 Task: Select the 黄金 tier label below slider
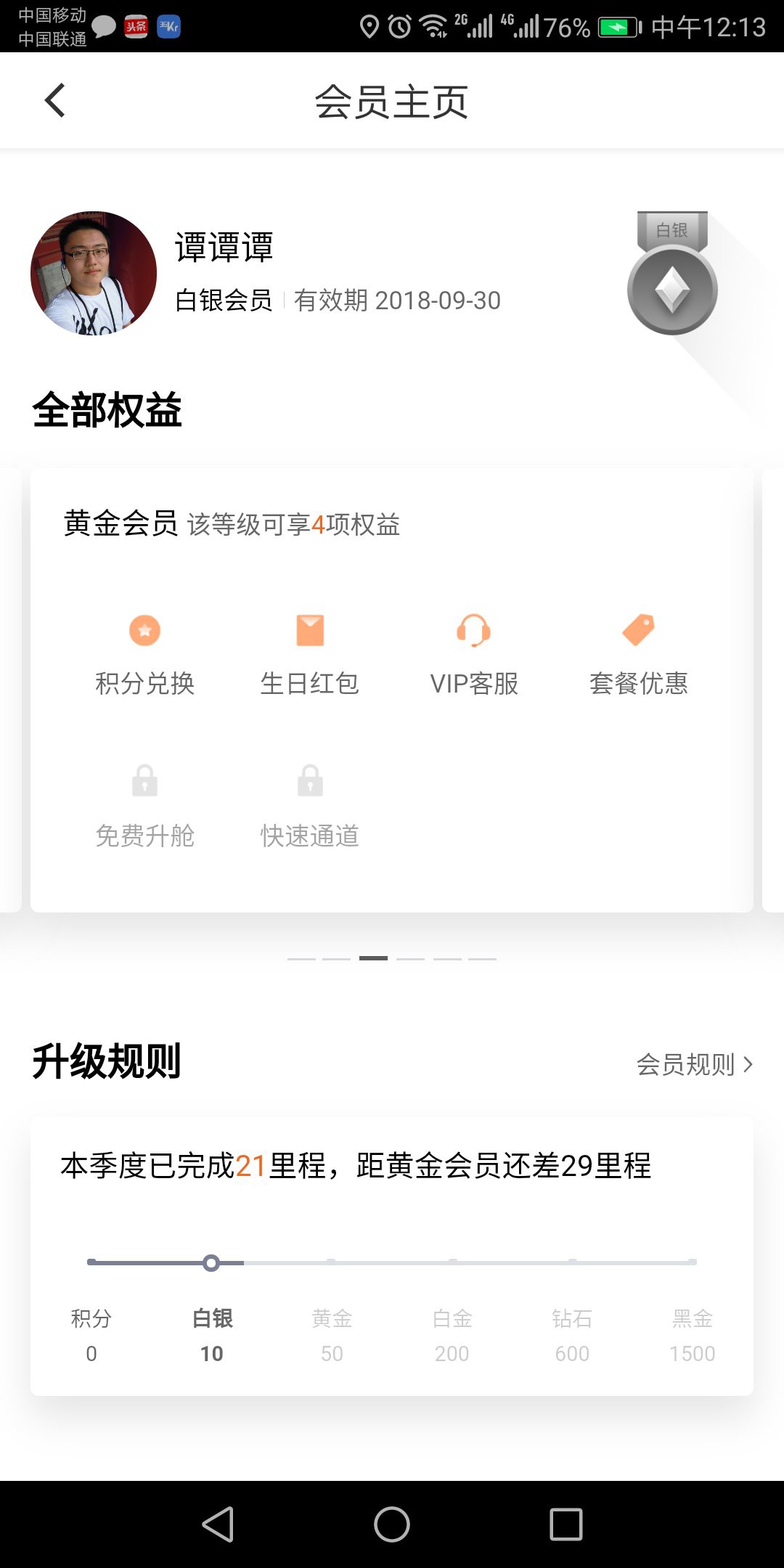tap(331, 1320)
